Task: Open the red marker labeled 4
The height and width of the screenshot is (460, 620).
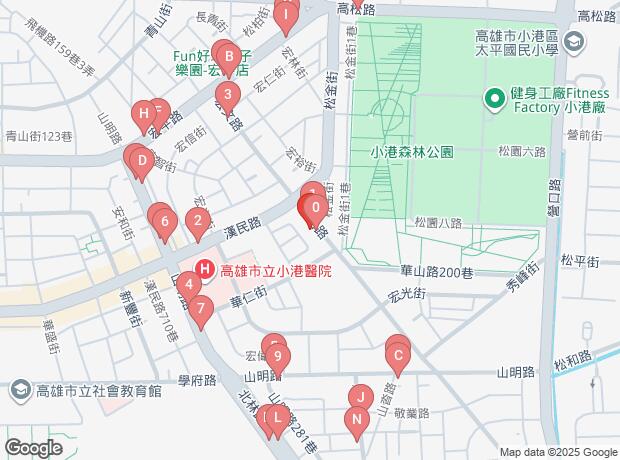Action: click(x=188, y=286)
